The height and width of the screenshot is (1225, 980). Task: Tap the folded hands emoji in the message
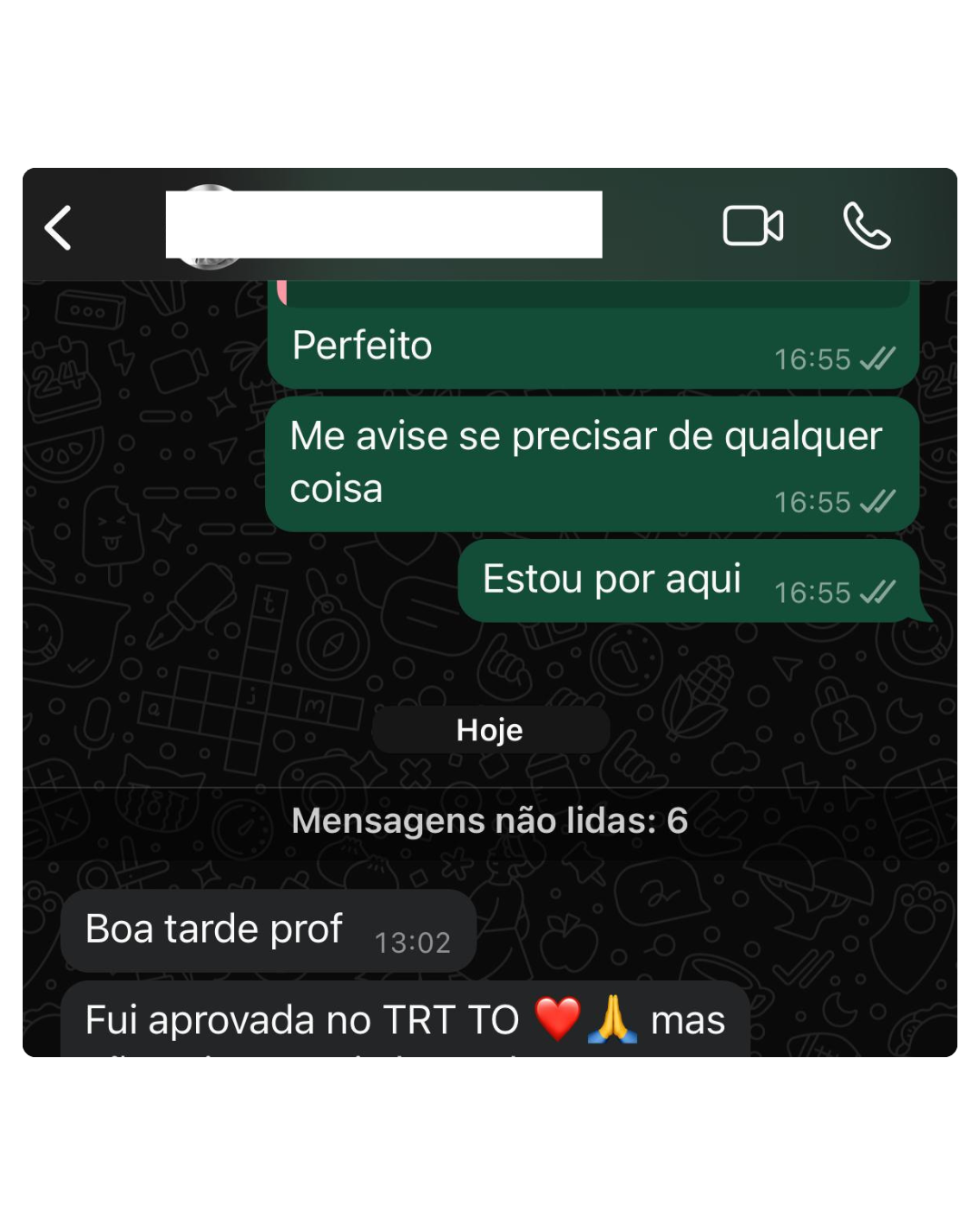point(613,1018)
